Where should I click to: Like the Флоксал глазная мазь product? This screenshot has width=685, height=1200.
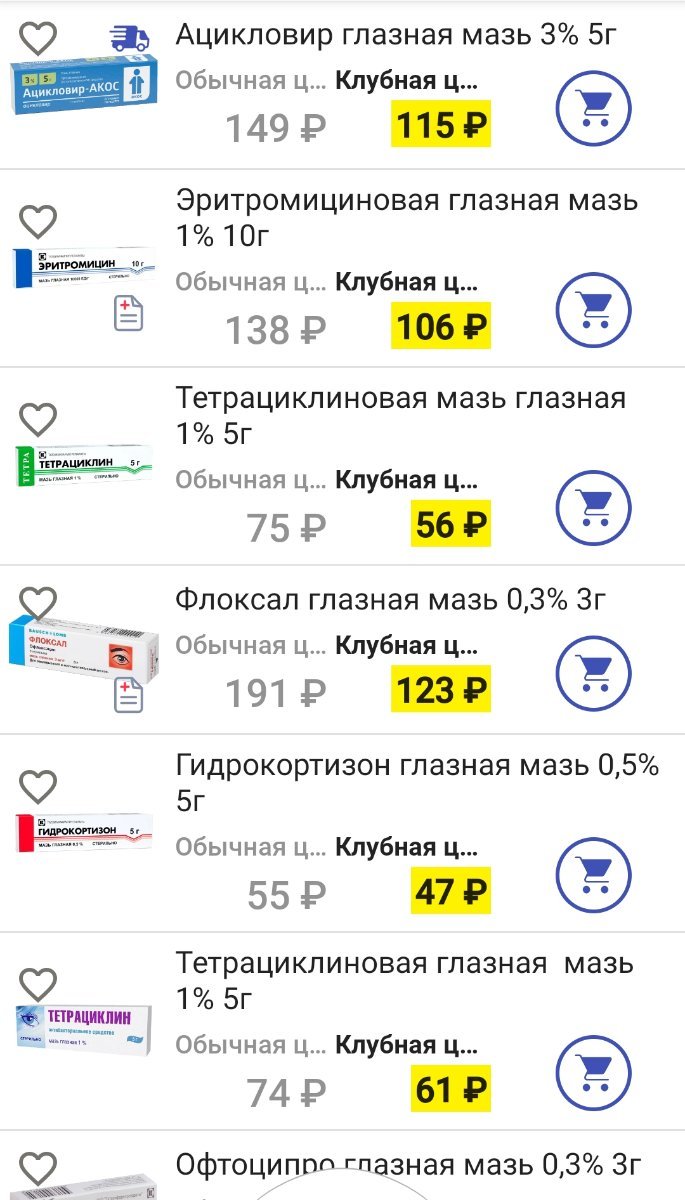[x=39, y=603]
